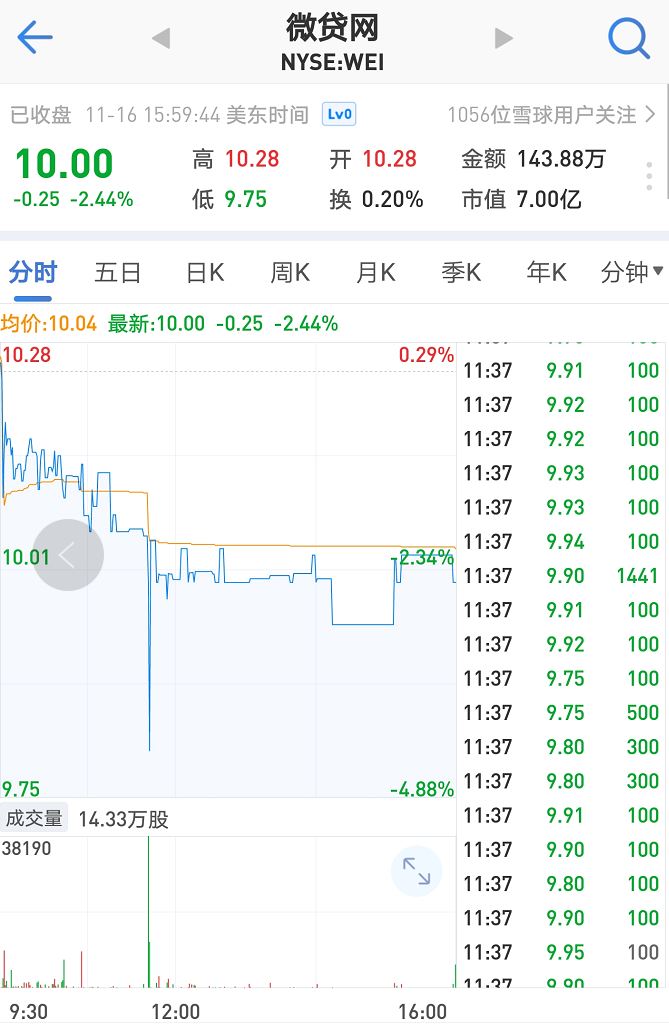Switch to the next stock
This screenshot has width=669, height=1025.
[x=504, y=39]
